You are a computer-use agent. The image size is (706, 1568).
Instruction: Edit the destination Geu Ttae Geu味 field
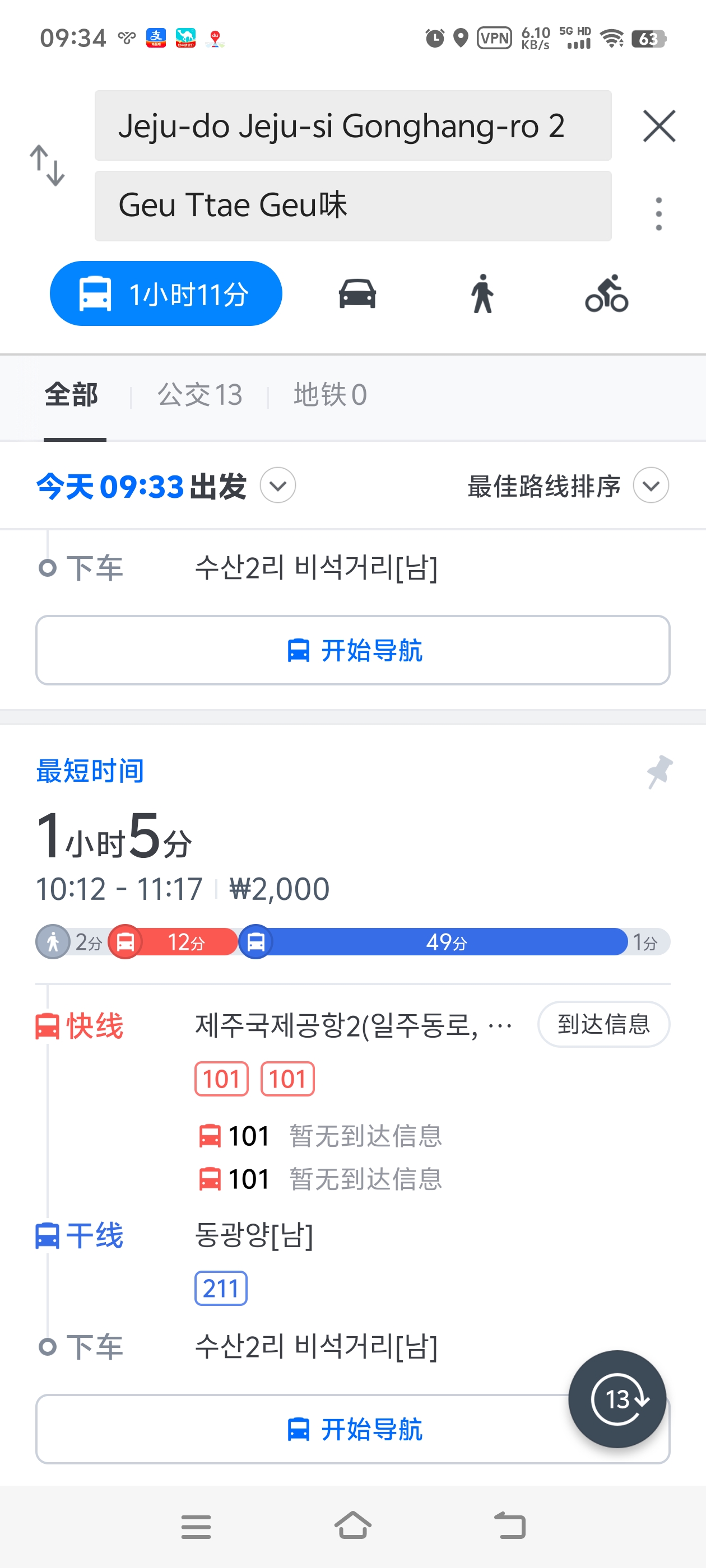pyautogui.click(x=352, y=206)
